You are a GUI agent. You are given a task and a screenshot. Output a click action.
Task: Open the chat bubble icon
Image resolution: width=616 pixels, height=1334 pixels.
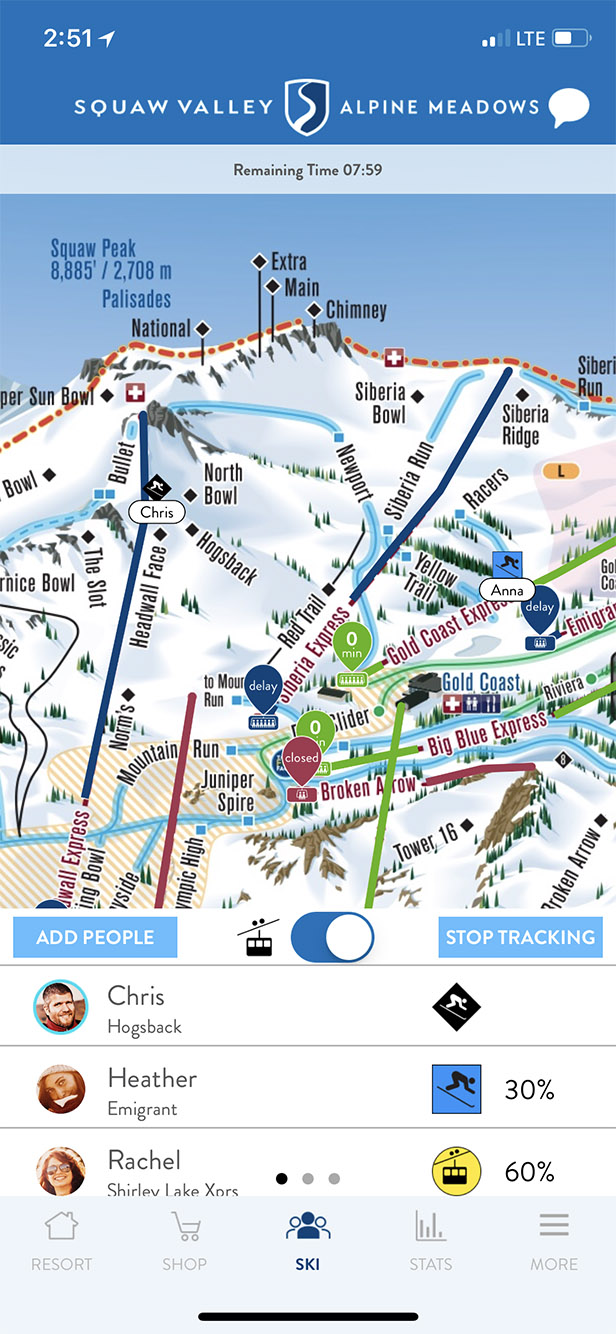(x=570, y=108)
